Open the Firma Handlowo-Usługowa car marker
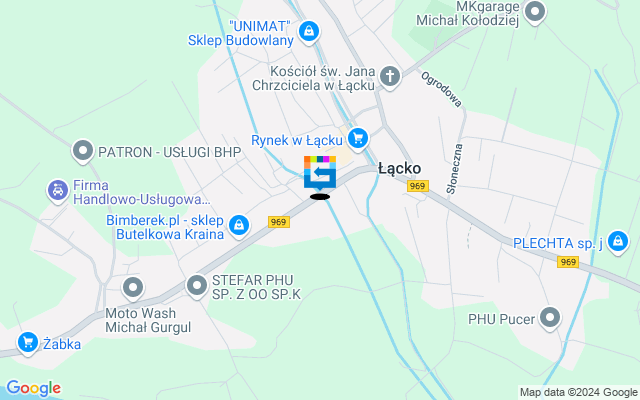The height and width of the screenshot is (400, 640). coord(57,189)
